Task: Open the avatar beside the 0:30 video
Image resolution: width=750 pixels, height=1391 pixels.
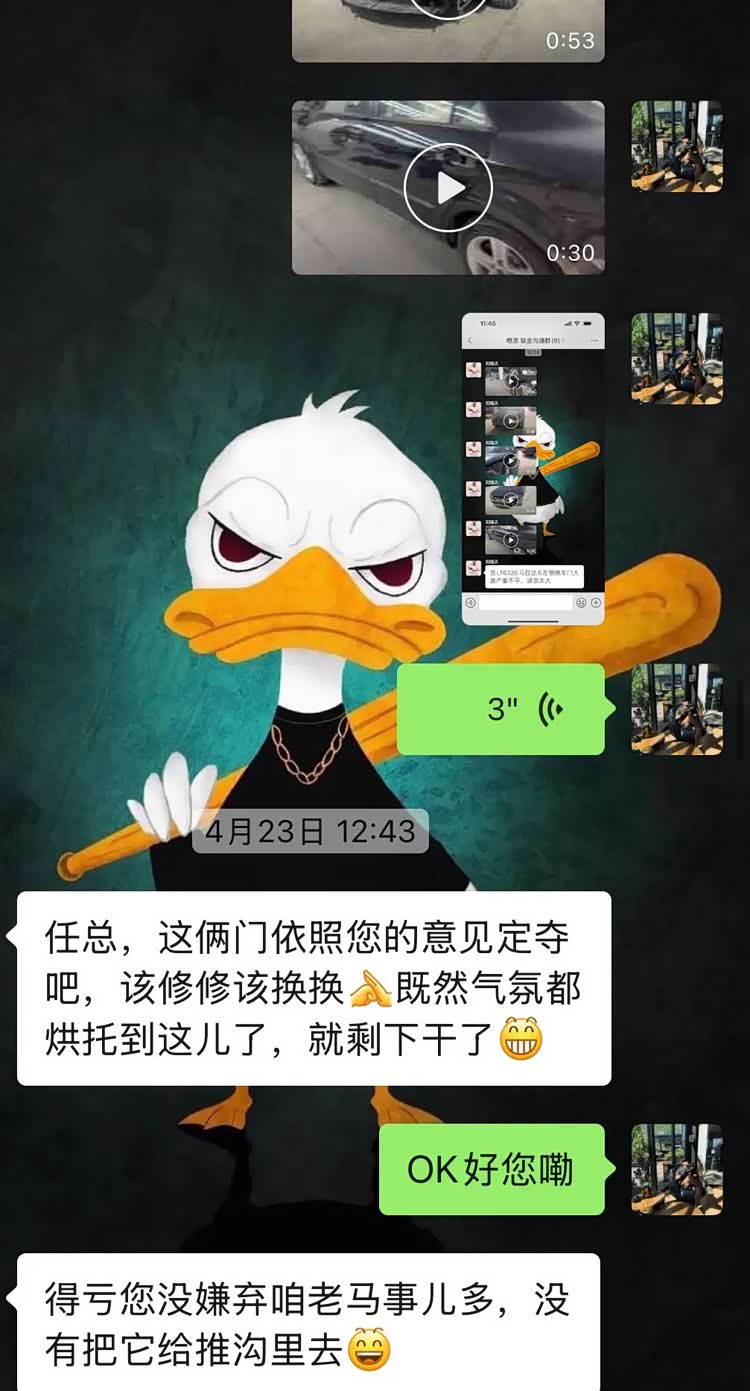Action: point(677,146)
